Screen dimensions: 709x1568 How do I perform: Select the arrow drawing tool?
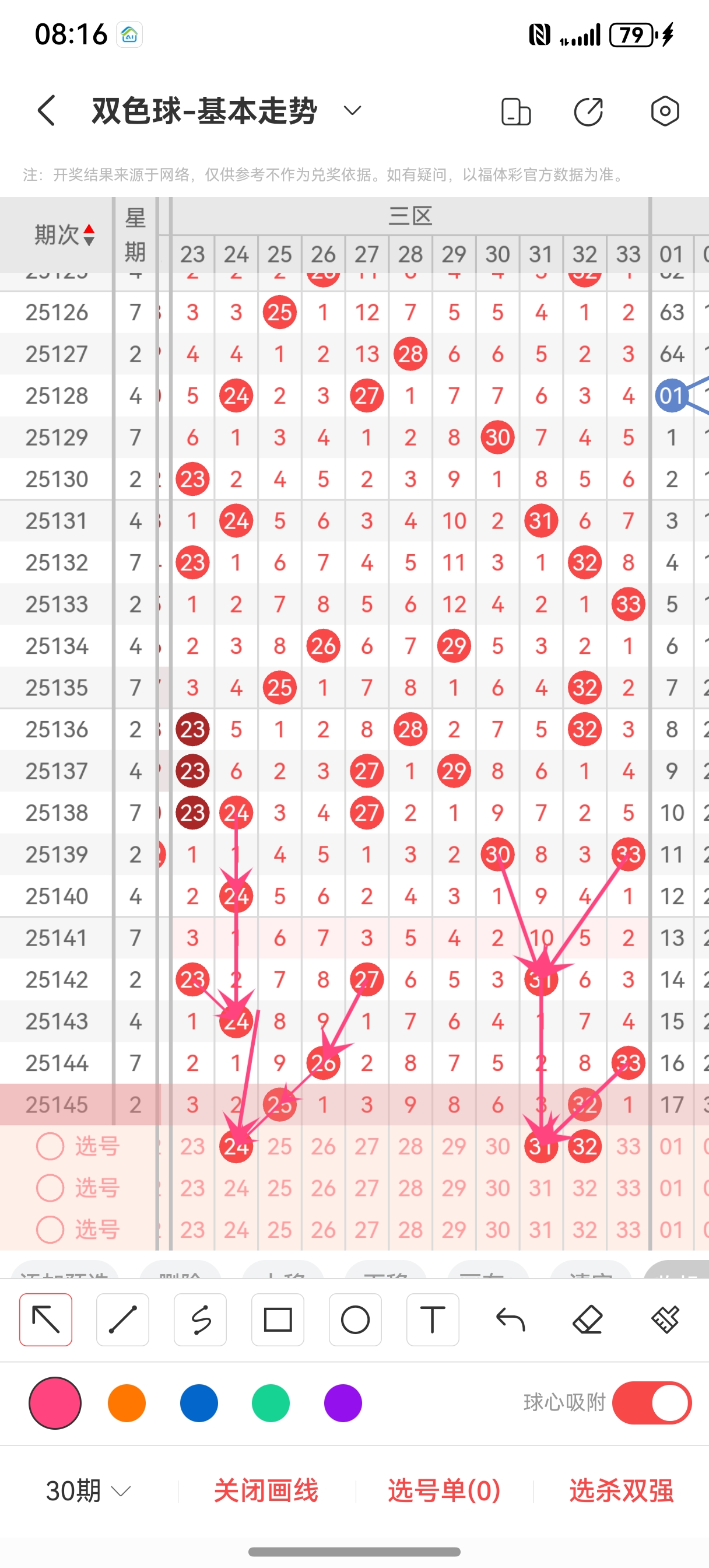point(45,1319)
